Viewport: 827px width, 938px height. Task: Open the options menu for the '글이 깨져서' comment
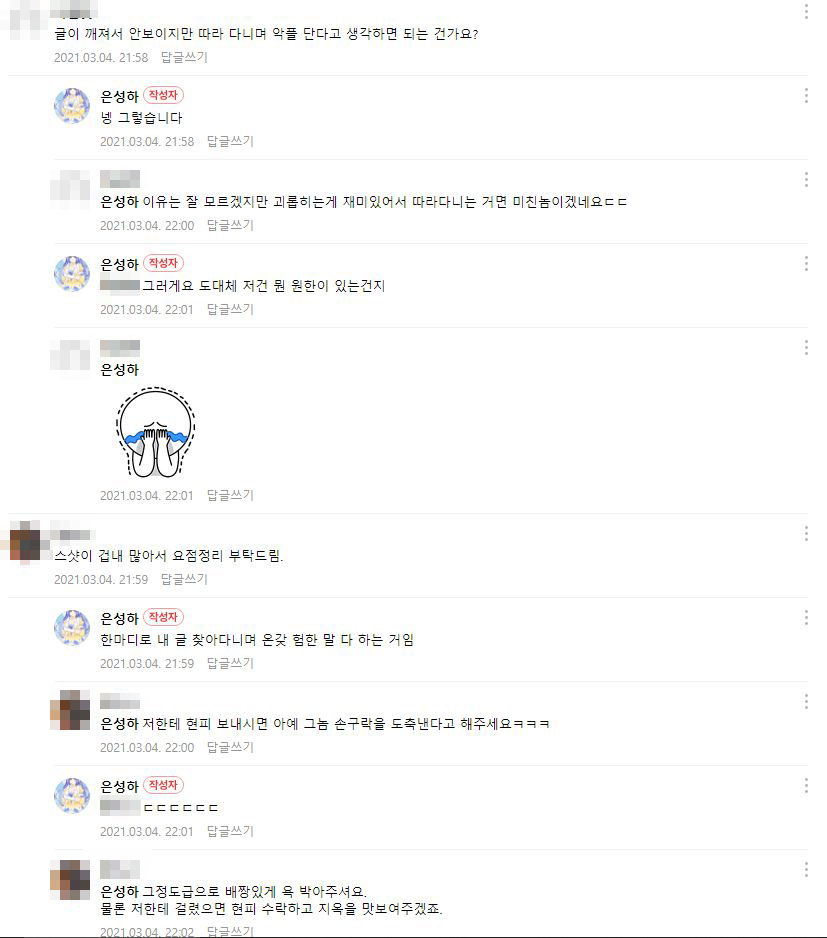point(806,12)
